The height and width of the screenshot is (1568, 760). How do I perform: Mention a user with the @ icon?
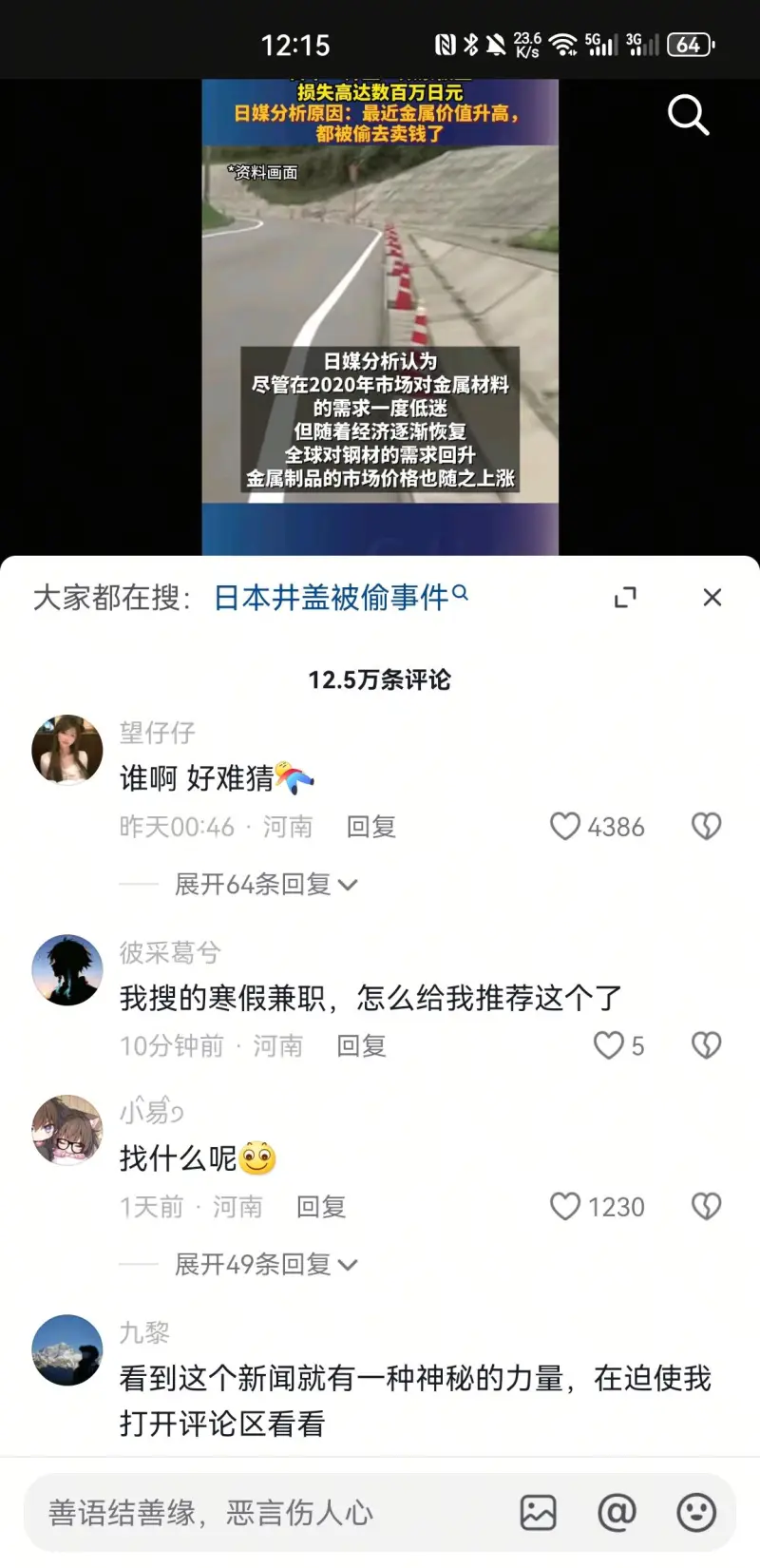coord(617,1512)
